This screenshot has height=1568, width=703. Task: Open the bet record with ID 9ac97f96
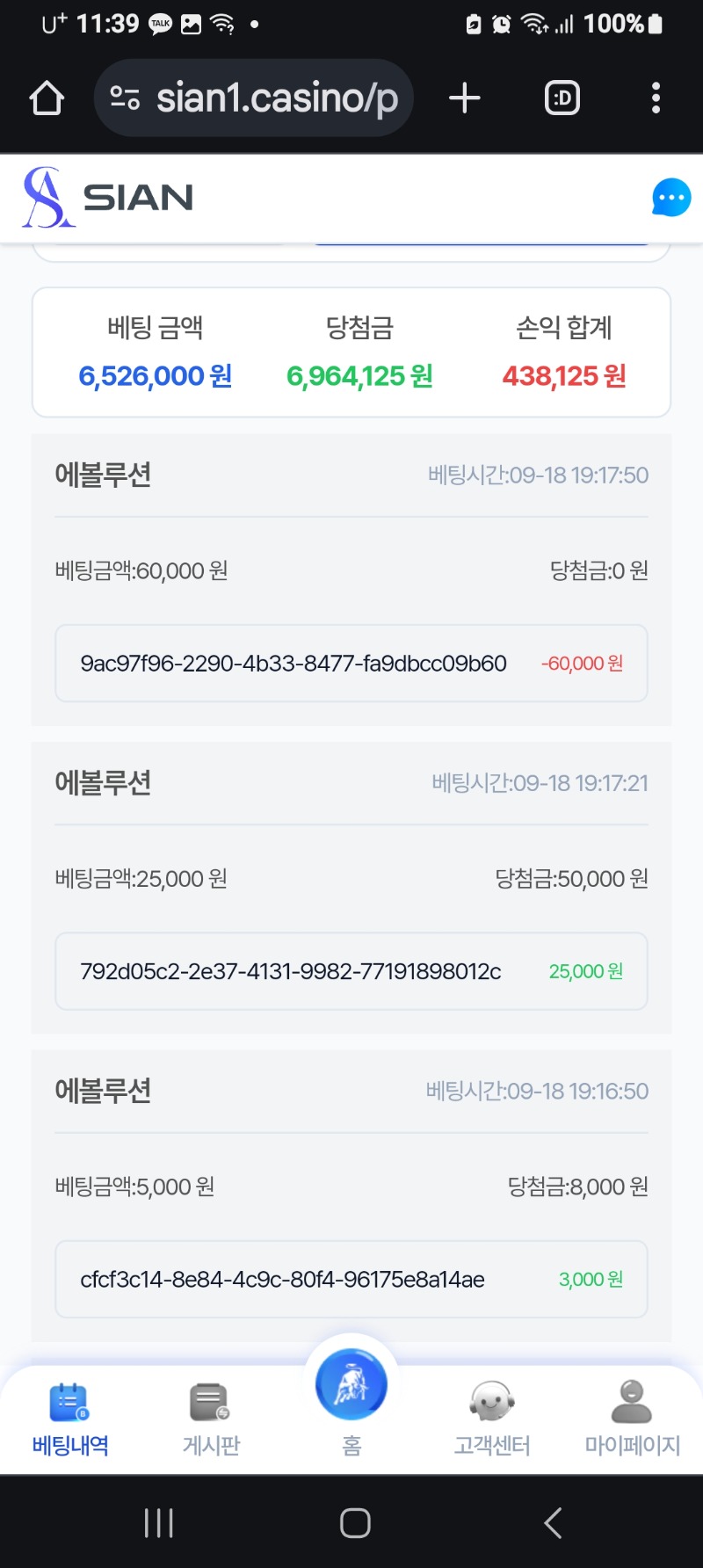(x=351, y=664)
